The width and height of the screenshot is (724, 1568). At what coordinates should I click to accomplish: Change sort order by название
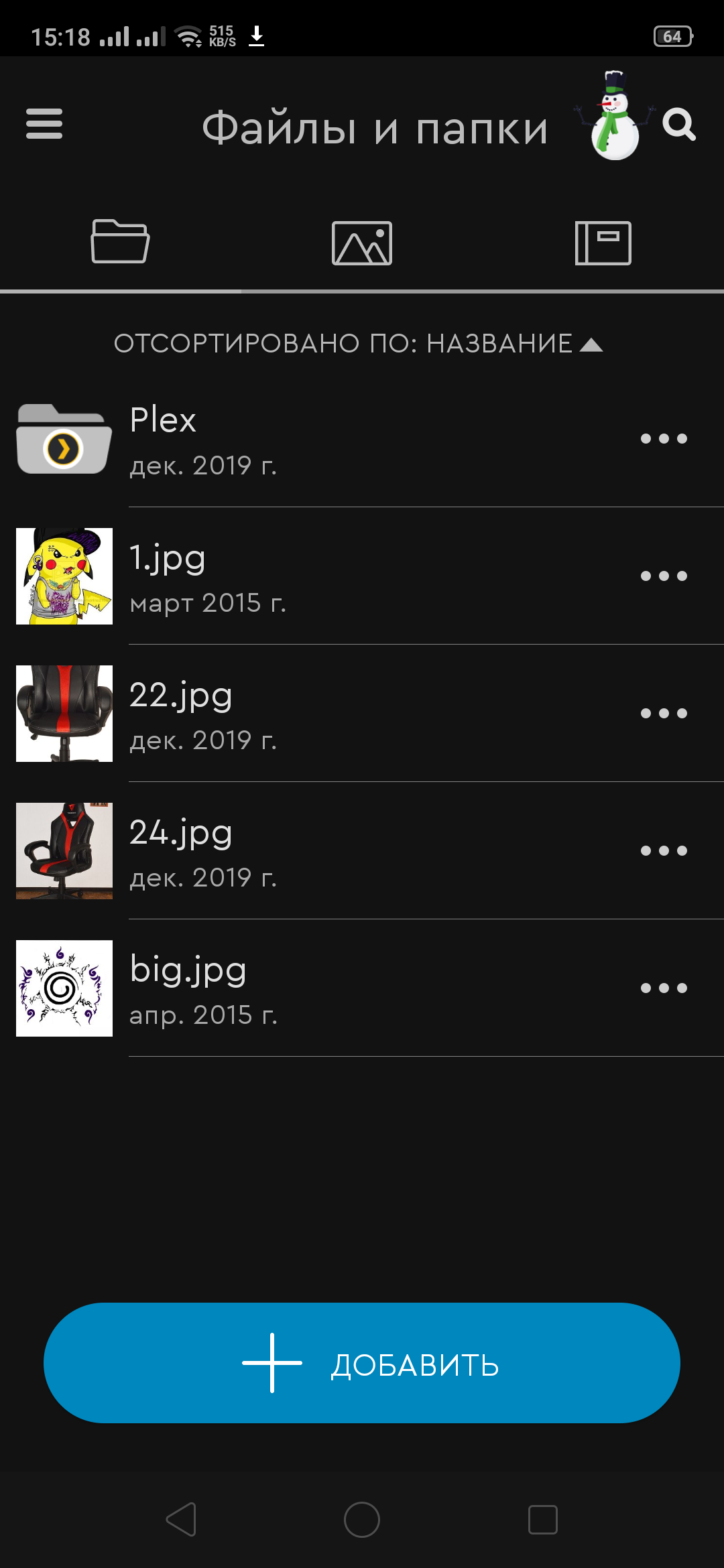[x=359, y=344]
